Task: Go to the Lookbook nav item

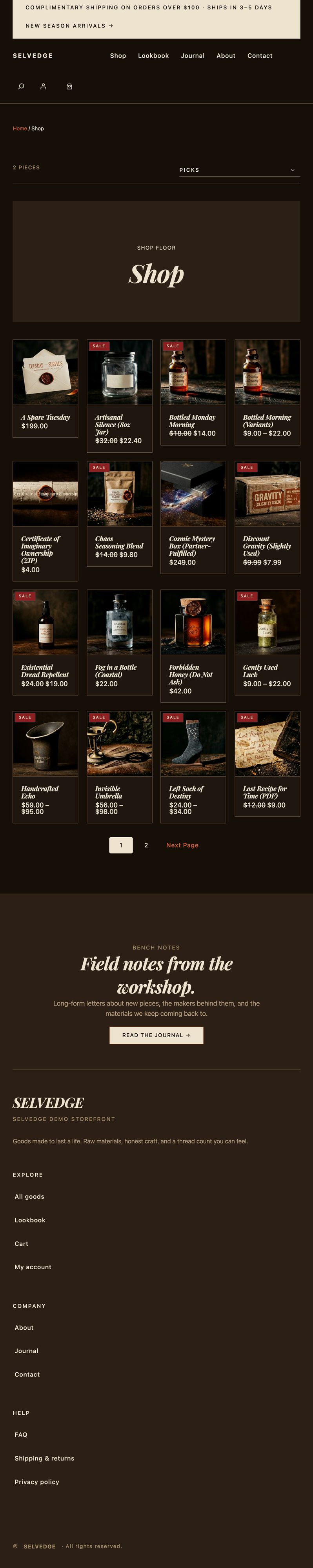Action: (x=153, y=56)
